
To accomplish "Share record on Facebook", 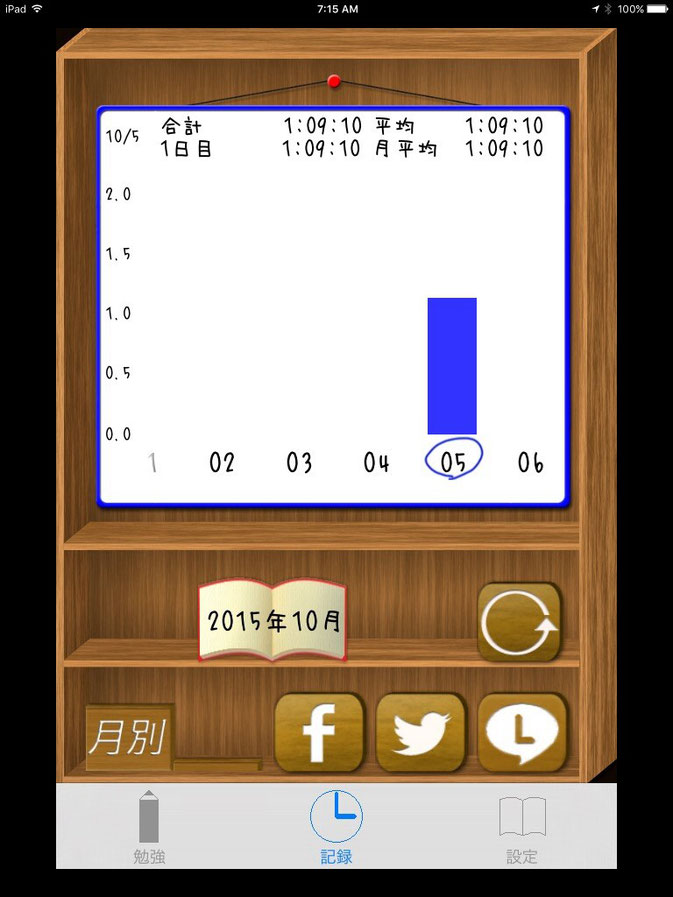I will 319,733.
